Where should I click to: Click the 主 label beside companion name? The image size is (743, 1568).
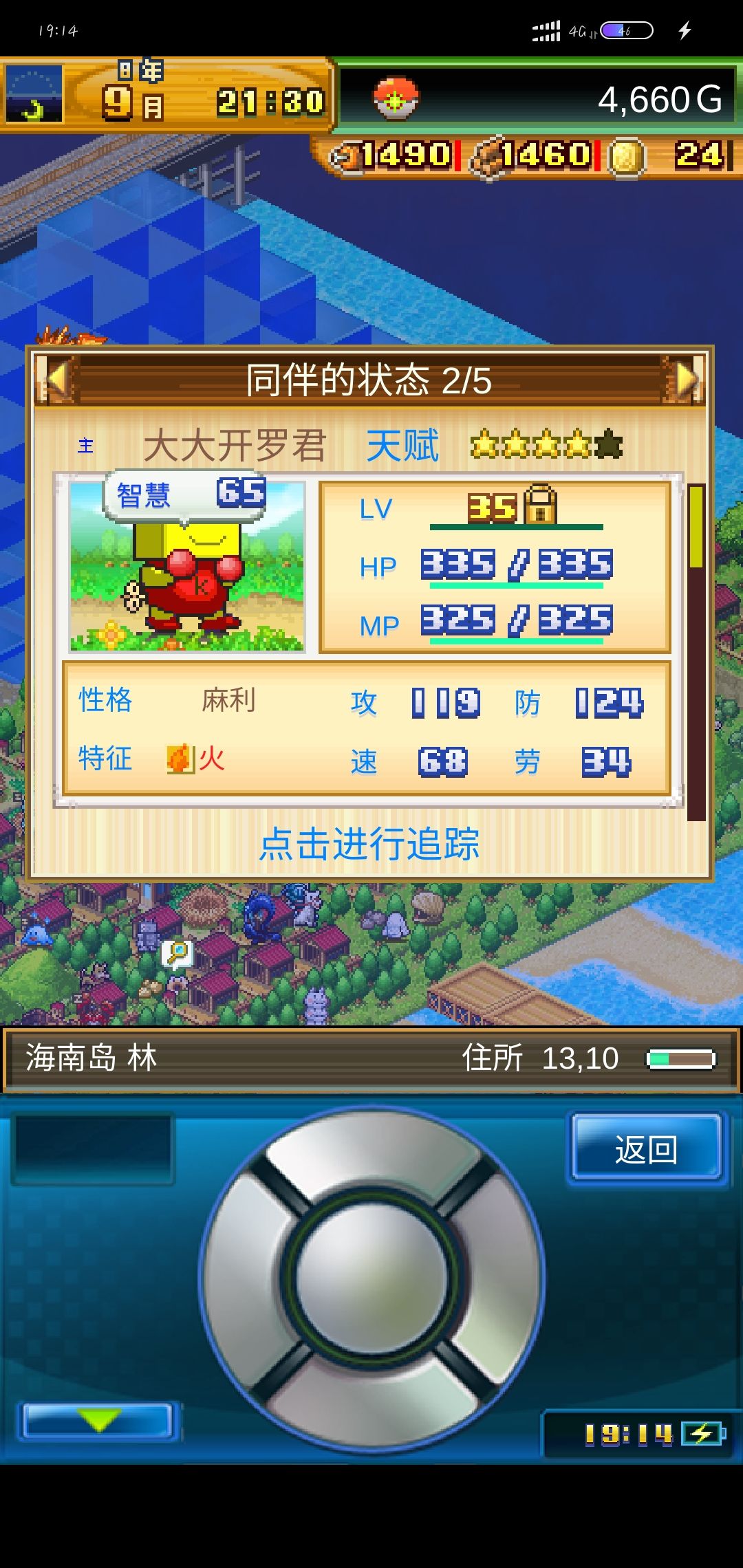pyautogui.click(x=85, y=446)
